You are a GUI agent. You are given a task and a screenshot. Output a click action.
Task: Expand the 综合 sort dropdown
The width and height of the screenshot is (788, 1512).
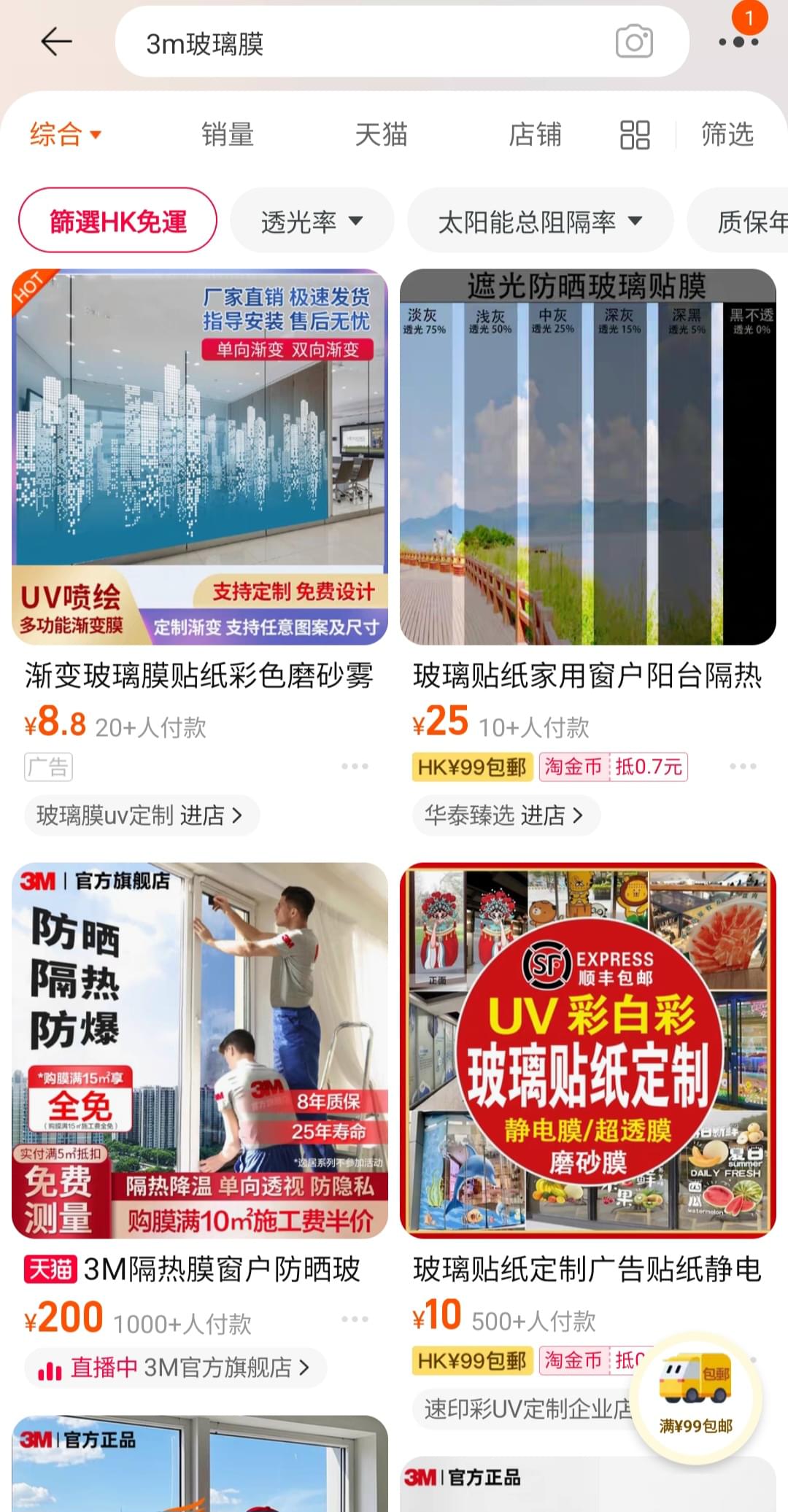click(x=65, y=134)
